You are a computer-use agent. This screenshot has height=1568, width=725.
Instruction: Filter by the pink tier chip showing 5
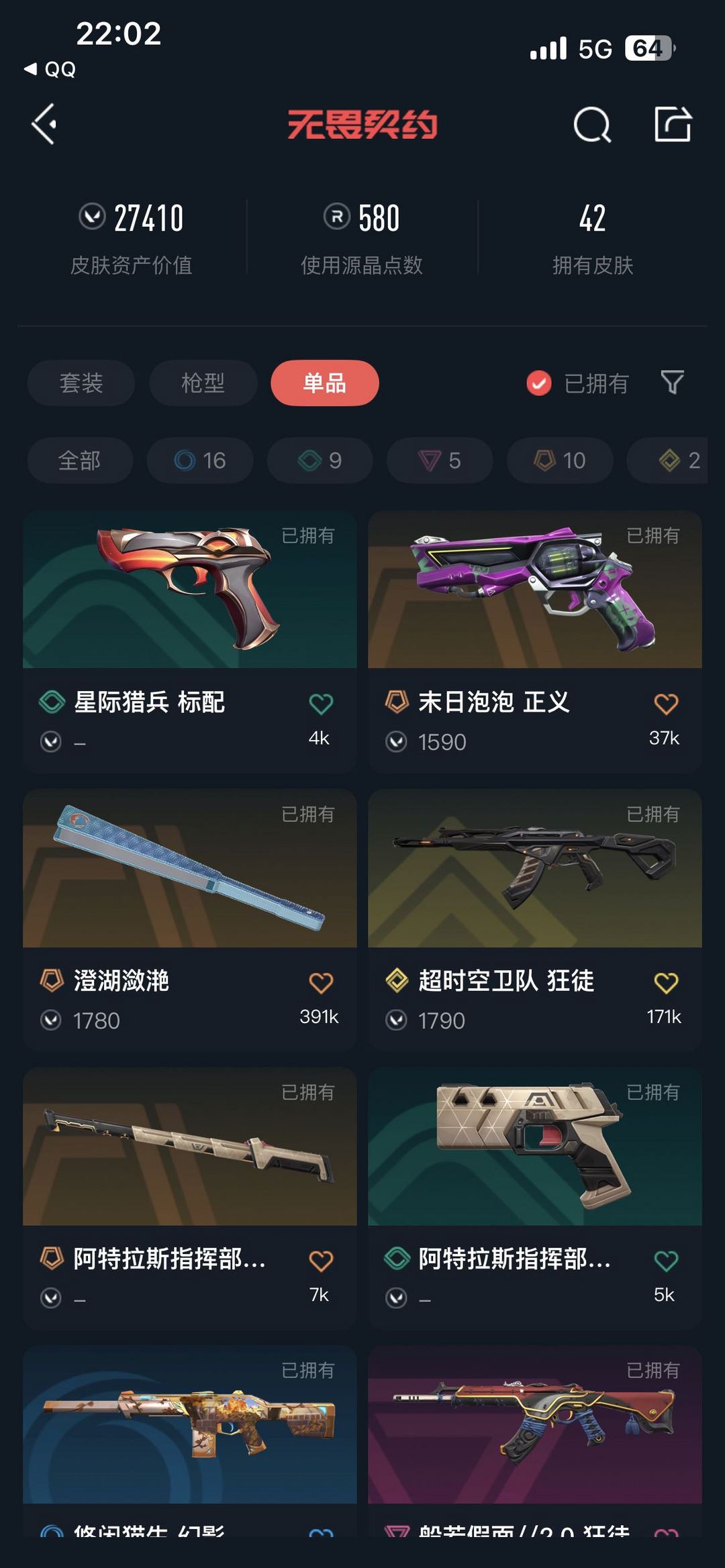coord(440,460)
